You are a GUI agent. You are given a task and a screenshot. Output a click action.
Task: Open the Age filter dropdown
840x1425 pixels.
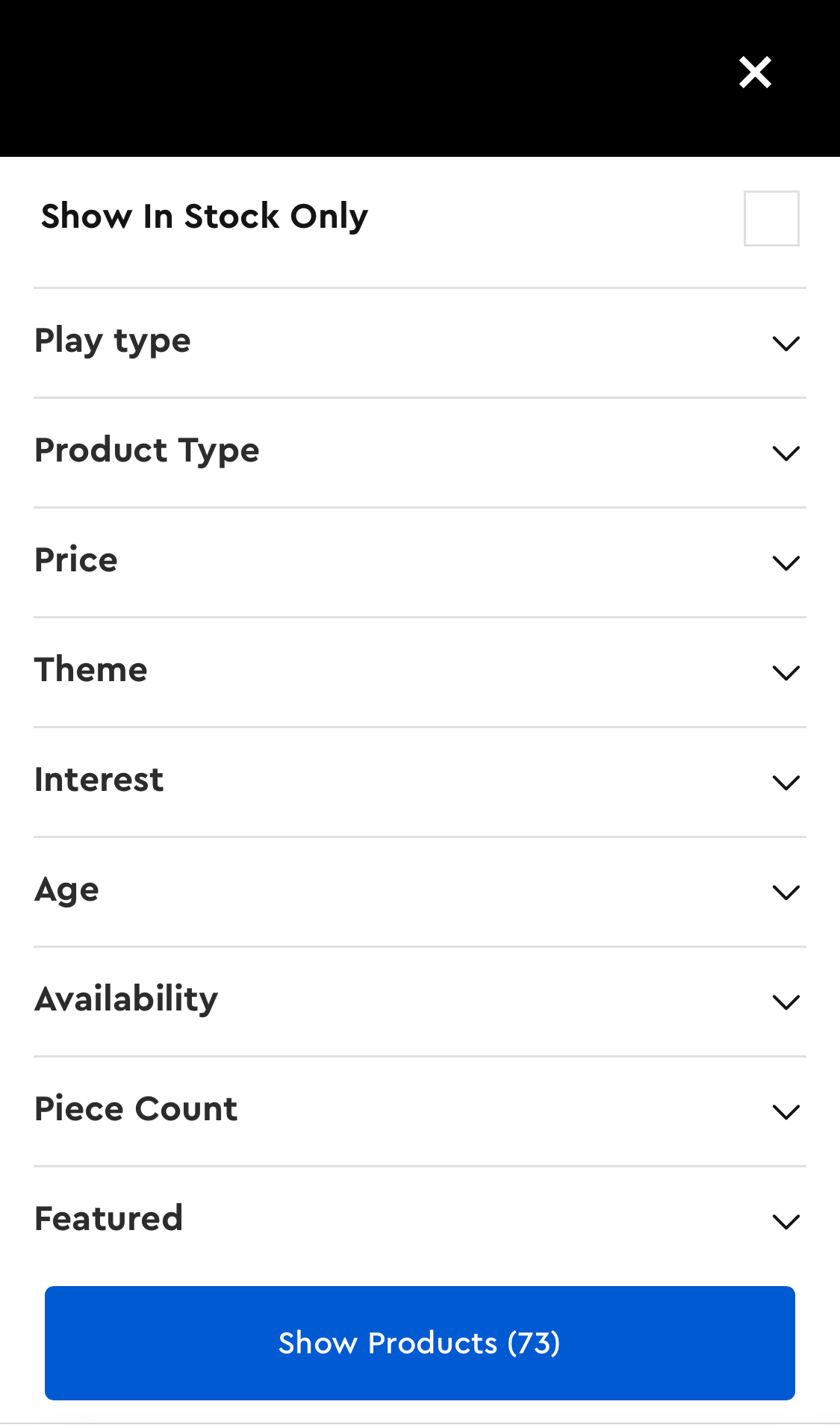point(420,891)
